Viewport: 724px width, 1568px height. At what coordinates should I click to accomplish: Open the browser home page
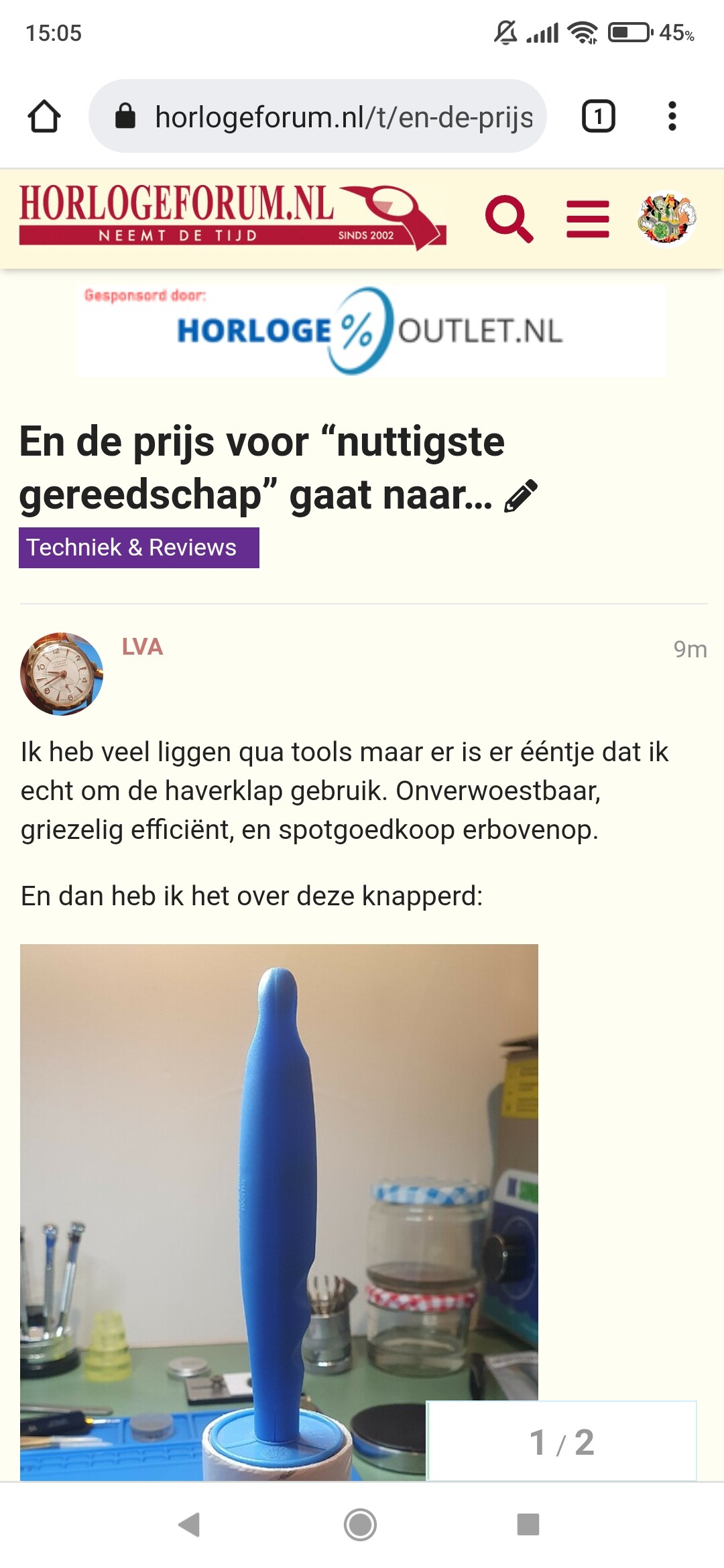point(44,117)
